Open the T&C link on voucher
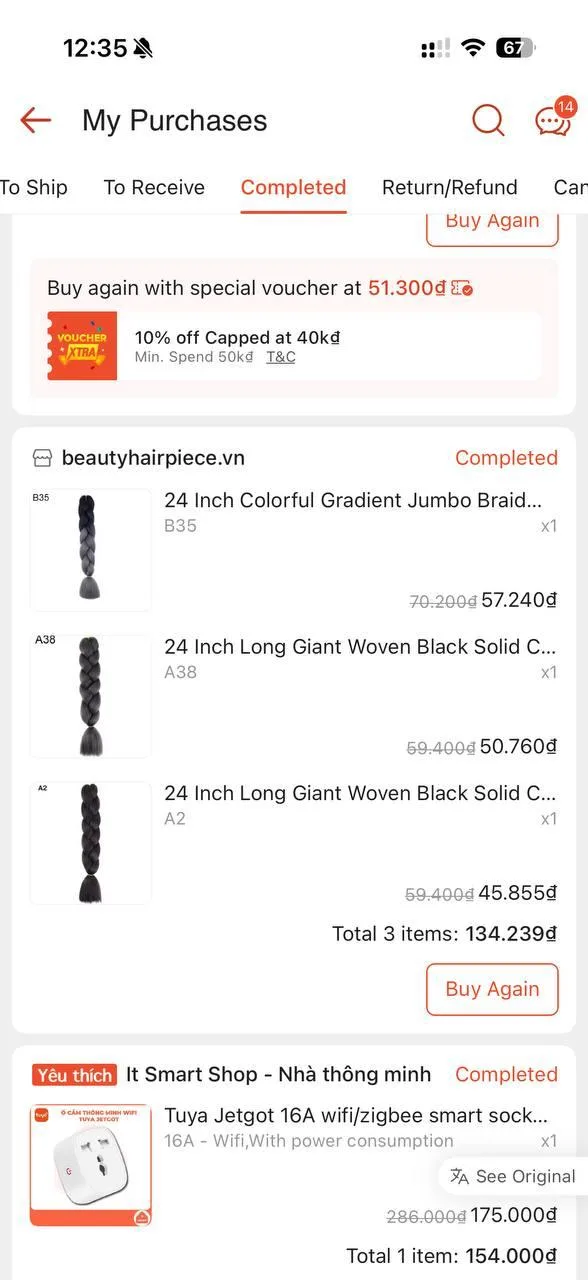The image size is (588, 1280). coord(281,357)
